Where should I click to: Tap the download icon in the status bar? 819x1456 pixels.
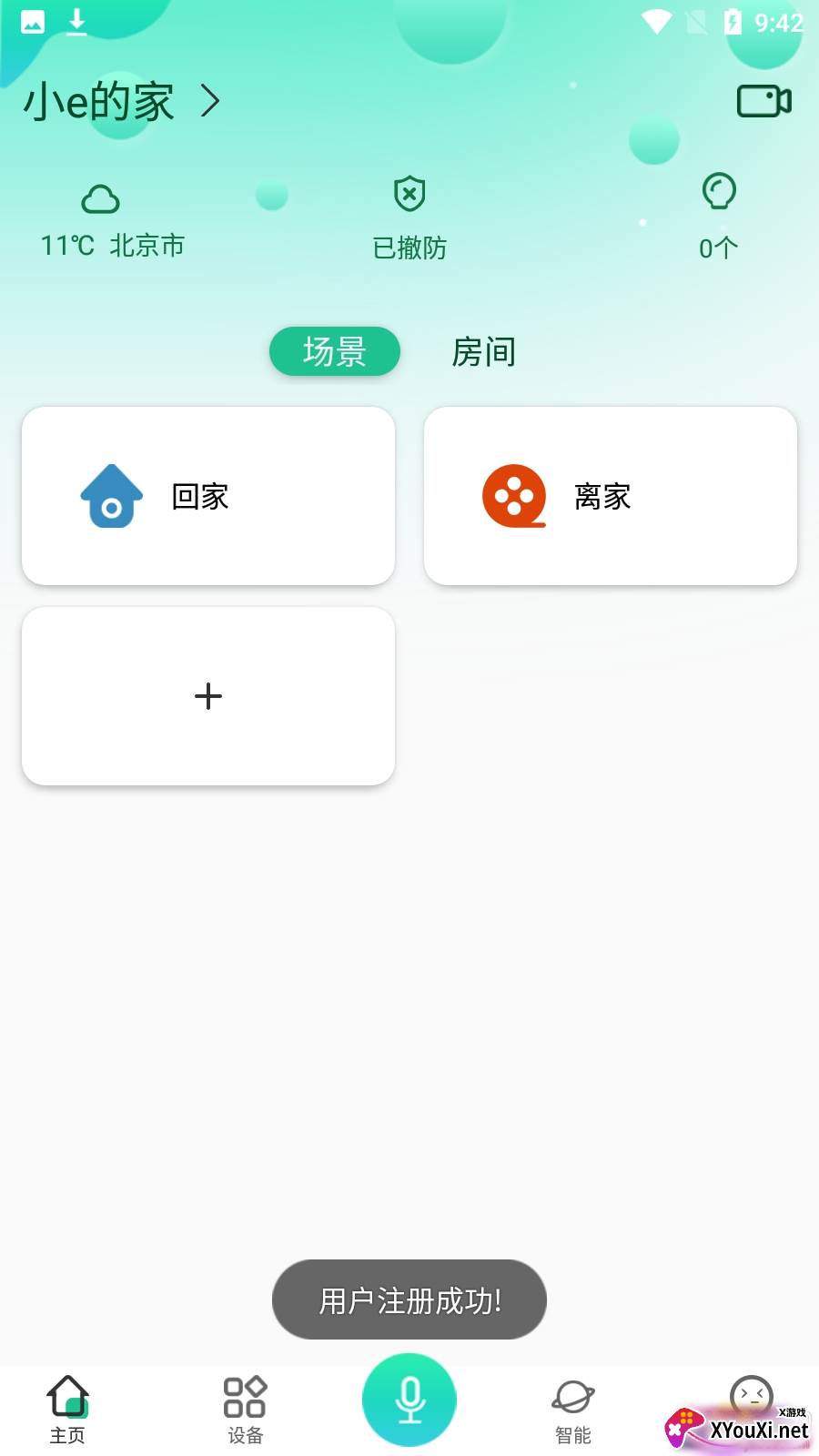point(77,23)
